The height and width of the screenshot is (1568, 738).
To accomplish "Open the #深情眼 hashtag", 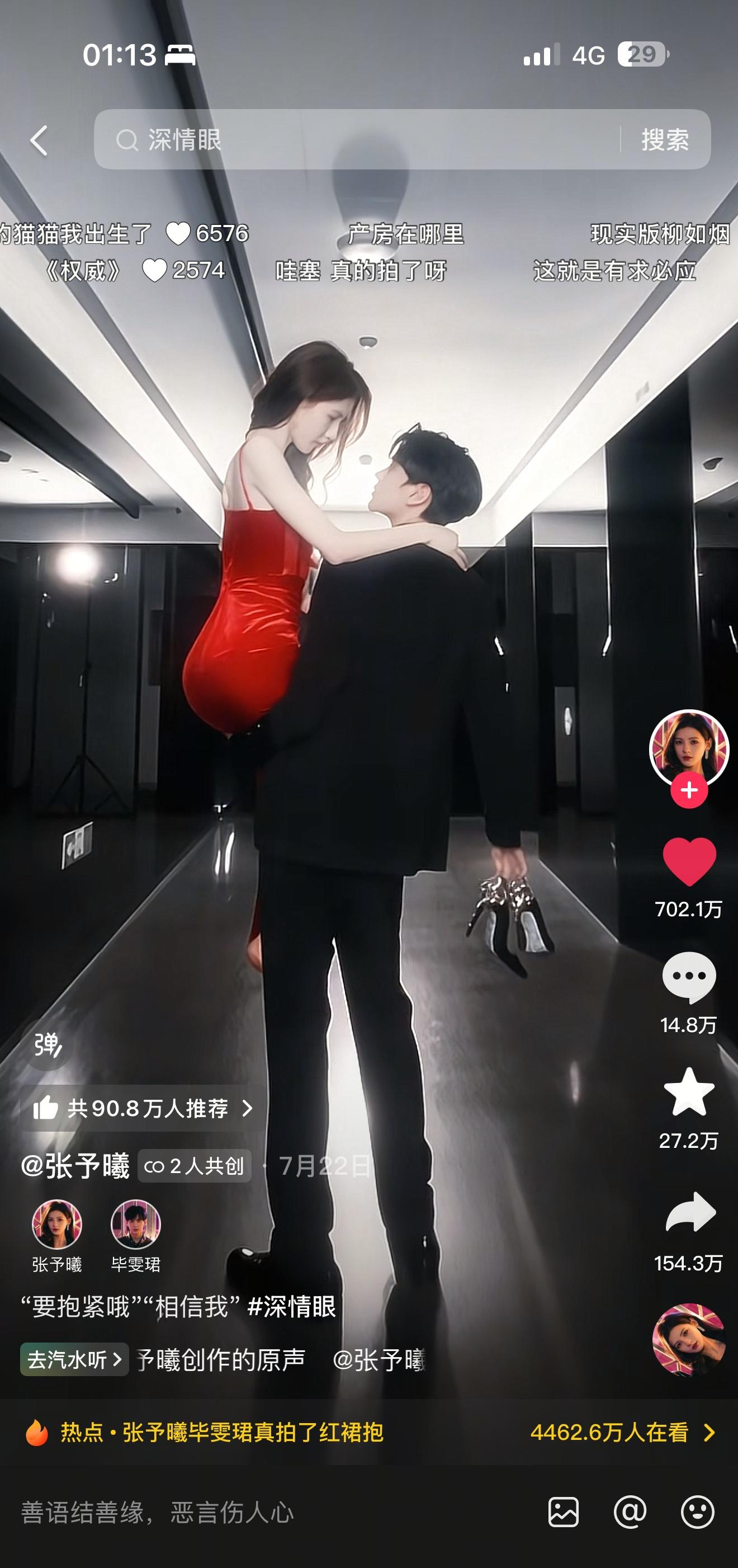I will click(x=291, y=1306).
